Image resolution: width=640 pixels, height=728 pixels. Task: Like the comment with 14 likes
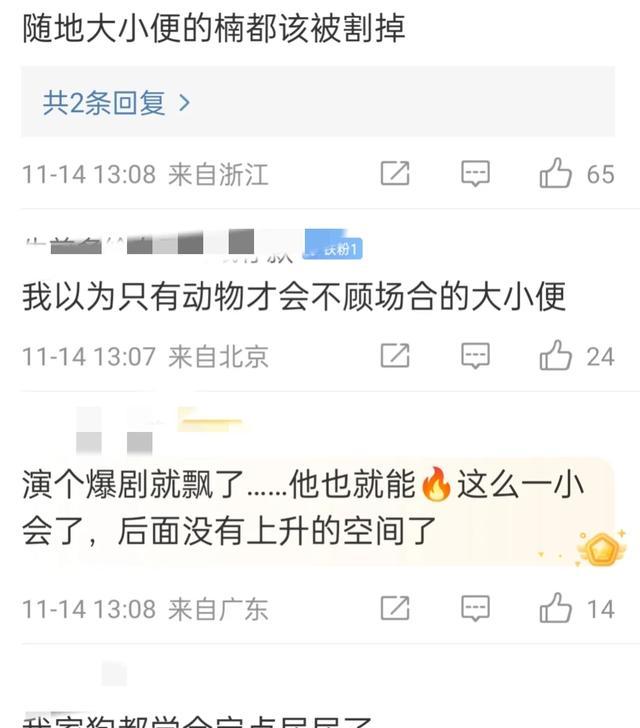pyautogui.click(x=556, y=607)
